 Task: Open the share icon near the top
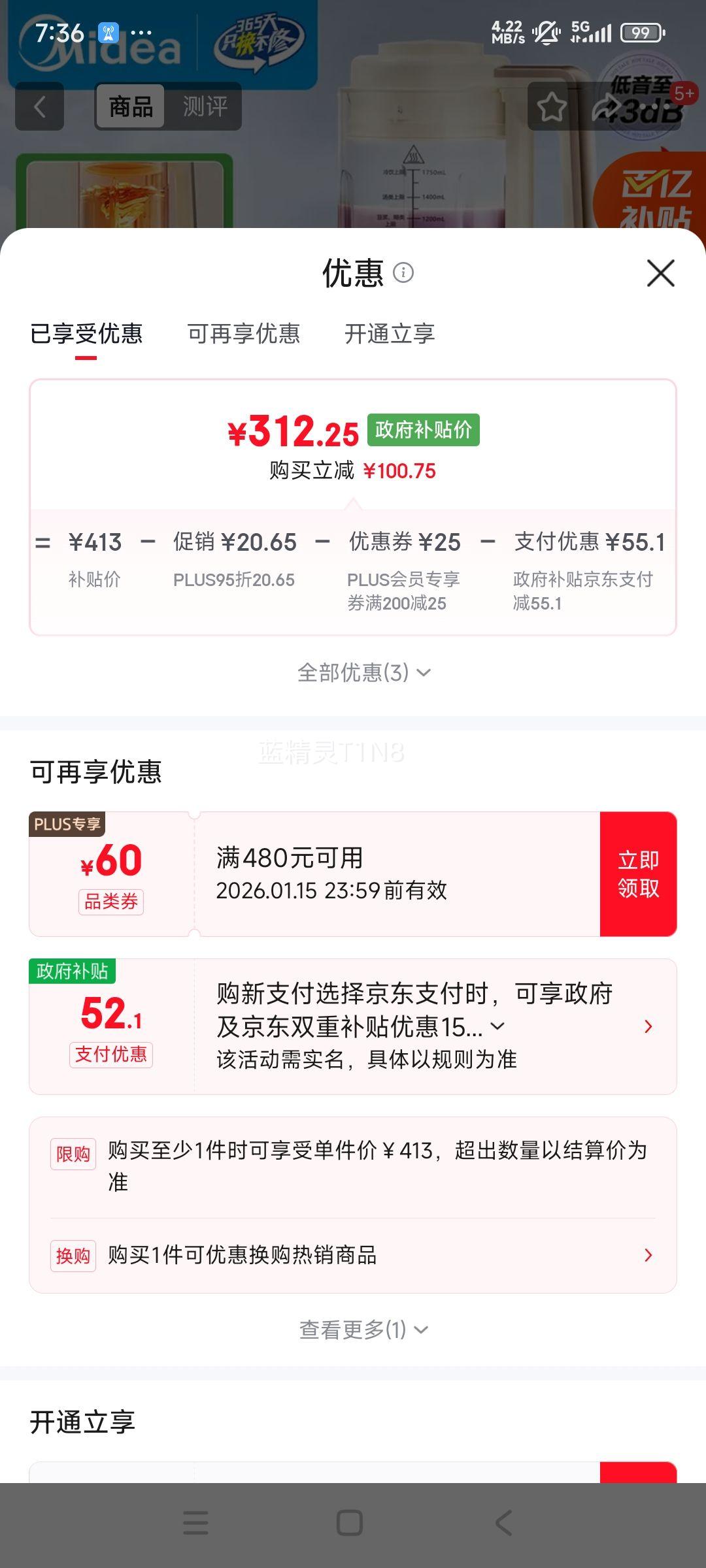[x=605, y=107]
